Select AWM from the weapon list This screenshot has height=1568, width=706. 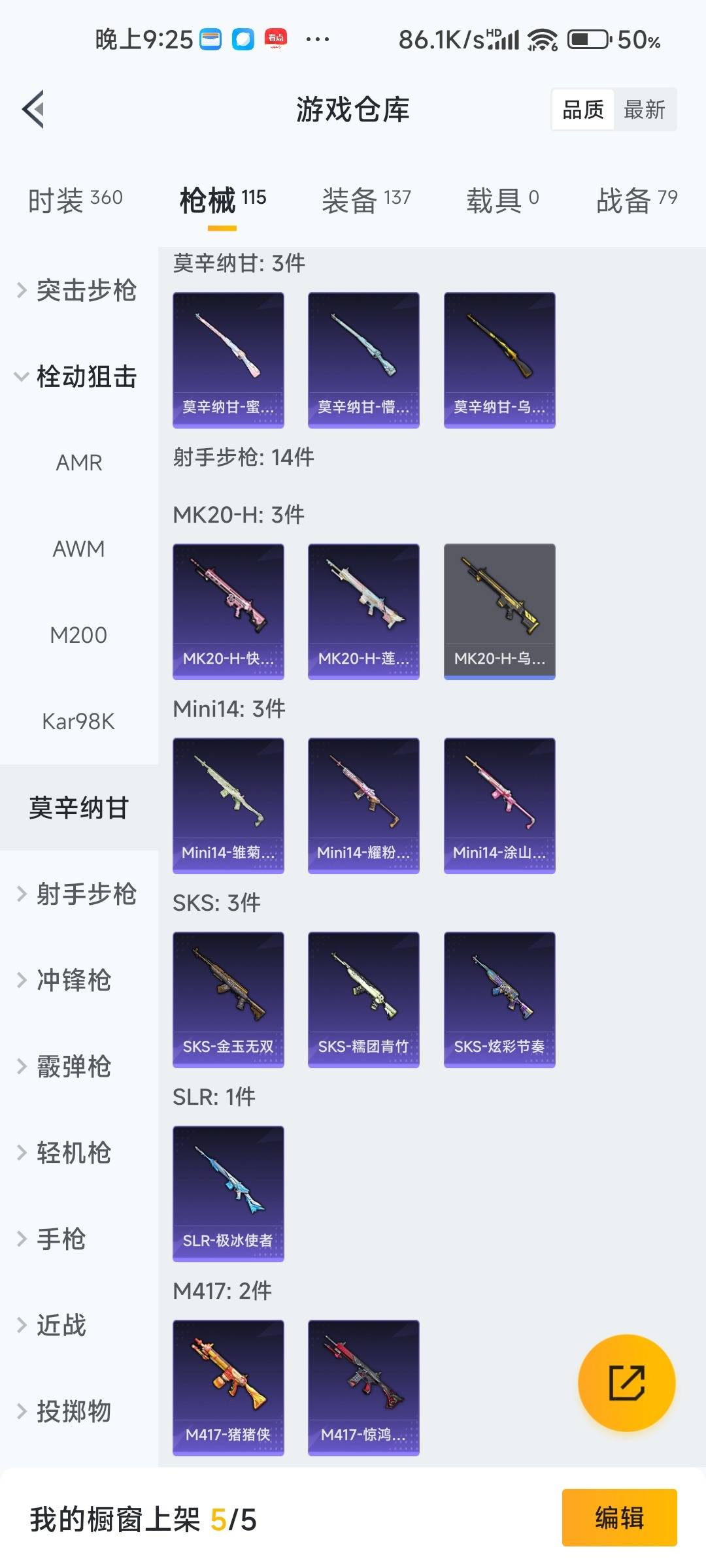(78, 549)
